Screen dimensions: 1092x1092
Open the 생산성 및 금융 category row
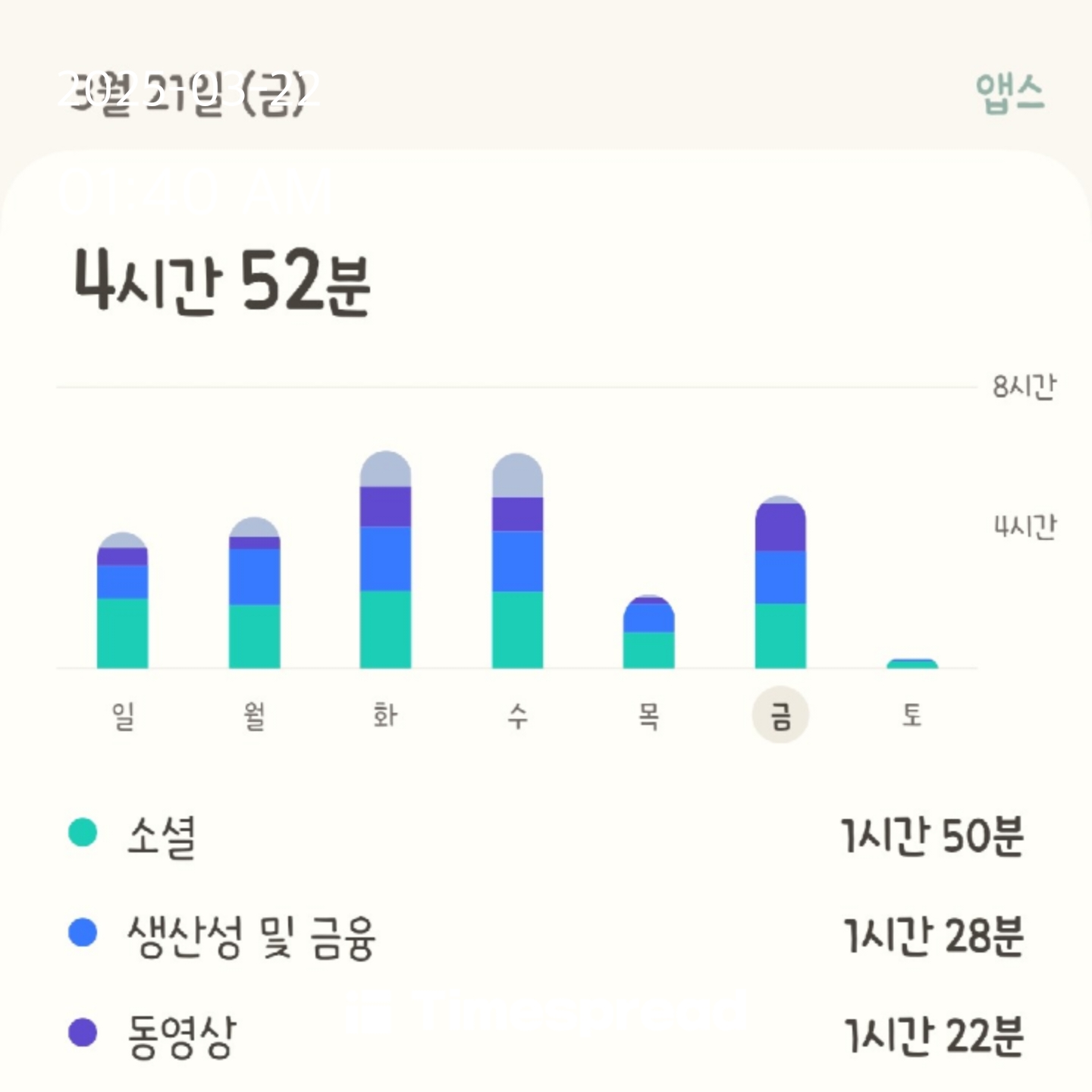pyautogui.click(x=546, y=936)
